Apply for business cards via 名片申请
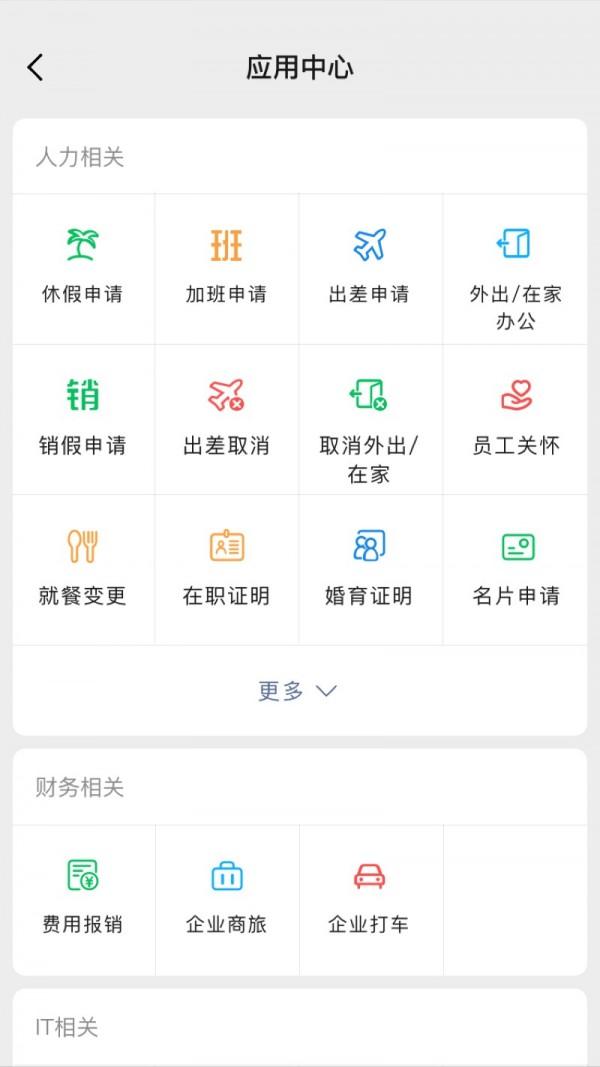The height and width of the screenshot is (1067, 600). coord(515,569)
